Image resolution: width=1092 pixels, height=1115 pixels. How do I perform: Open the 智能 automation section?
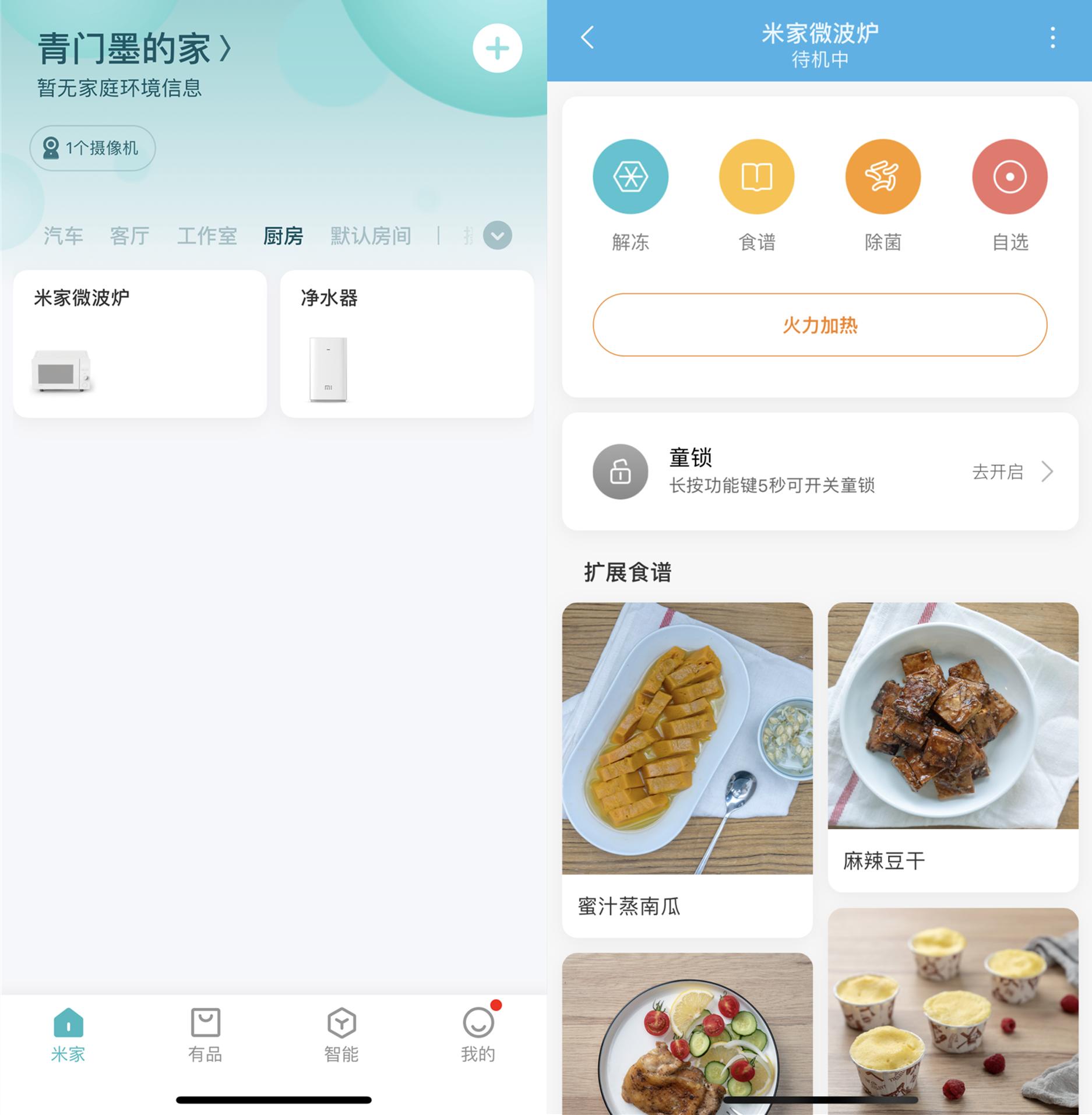click(x=341, y=1036)
